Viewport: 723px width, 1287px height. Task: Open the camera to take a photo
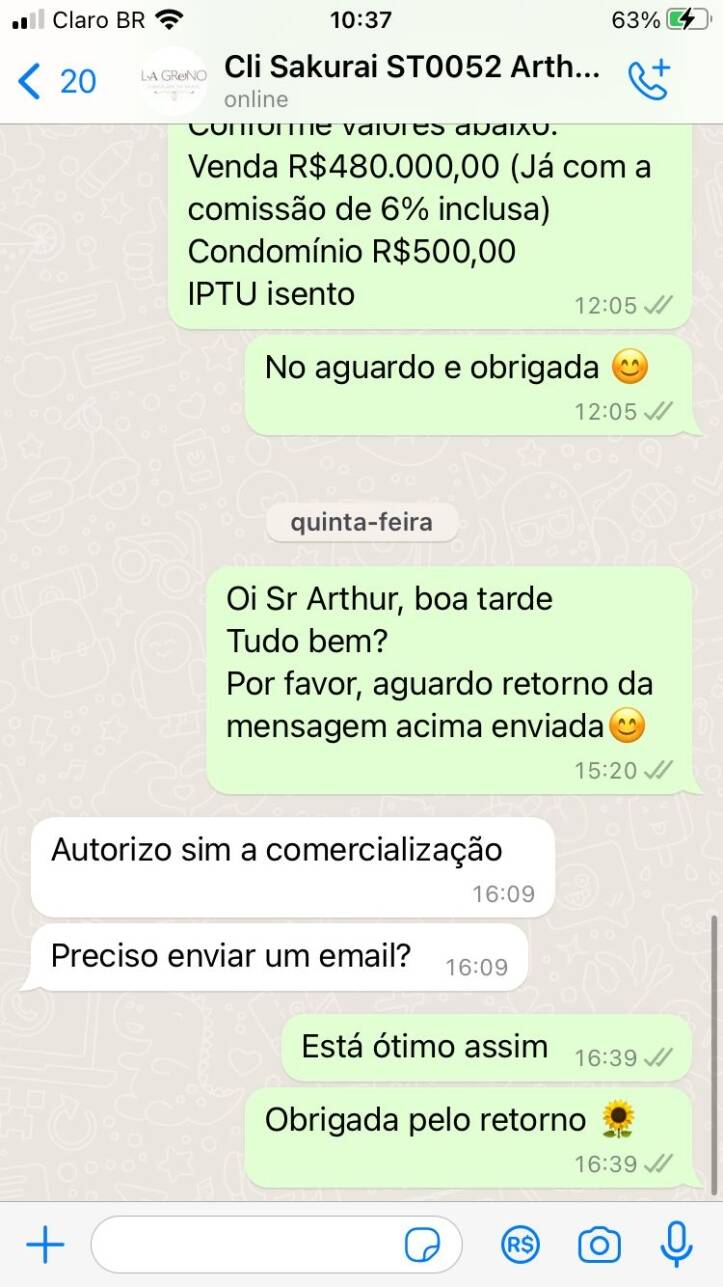point(599,1245)
